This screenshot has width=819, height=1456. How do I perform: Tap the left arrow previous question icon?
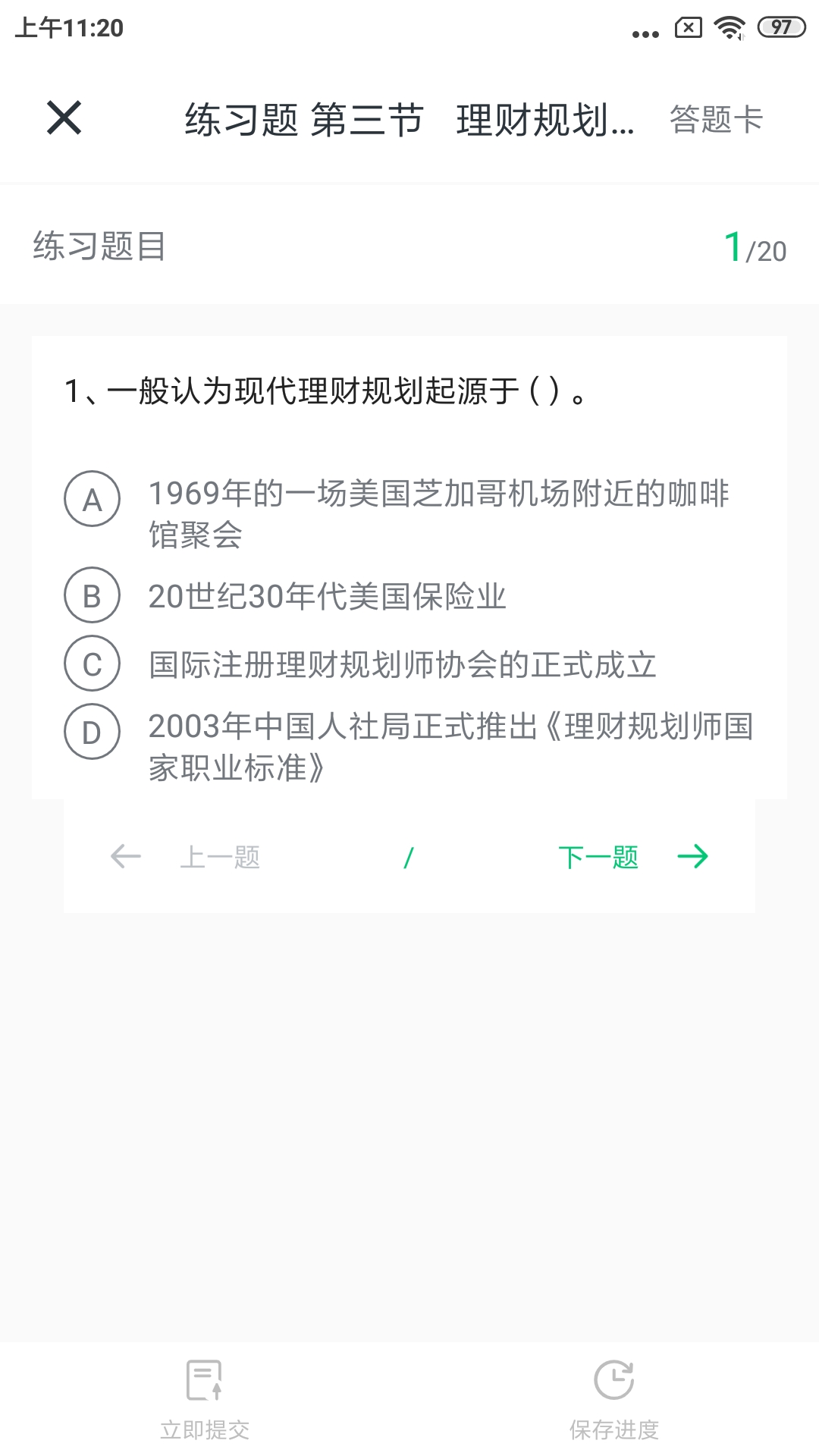point(124,856)
